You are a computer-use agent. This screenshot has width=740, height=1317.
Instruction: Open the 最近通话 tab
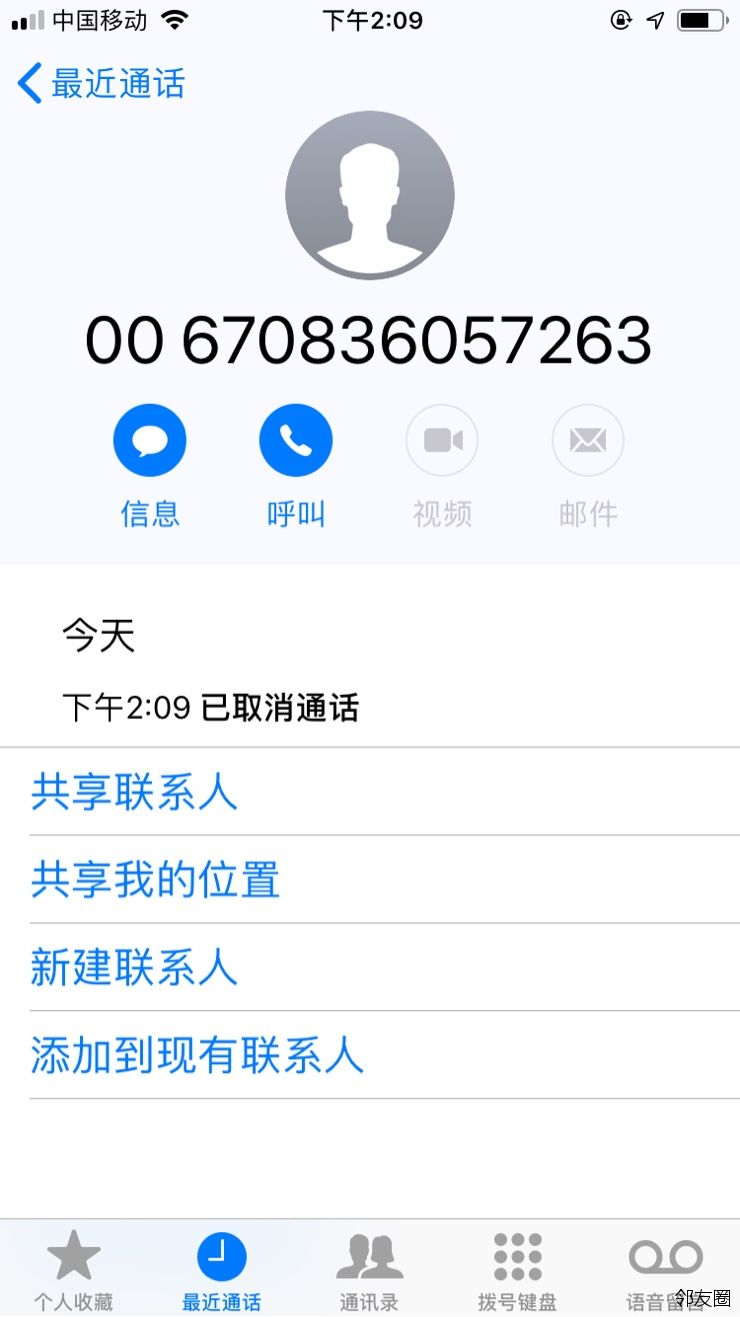point(221,1270)
